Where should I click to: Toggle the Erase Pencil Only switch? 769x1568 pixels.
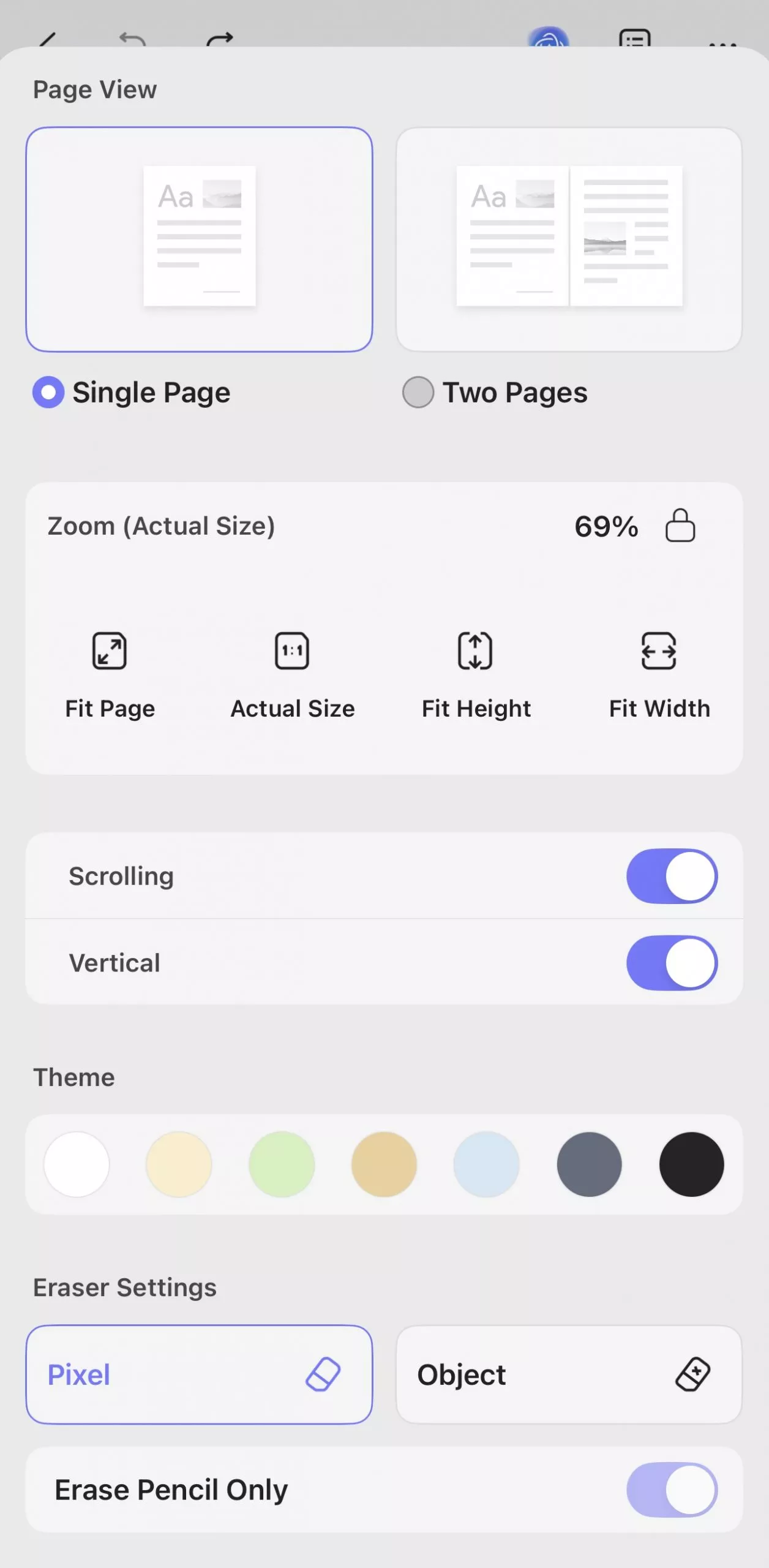672,1490
